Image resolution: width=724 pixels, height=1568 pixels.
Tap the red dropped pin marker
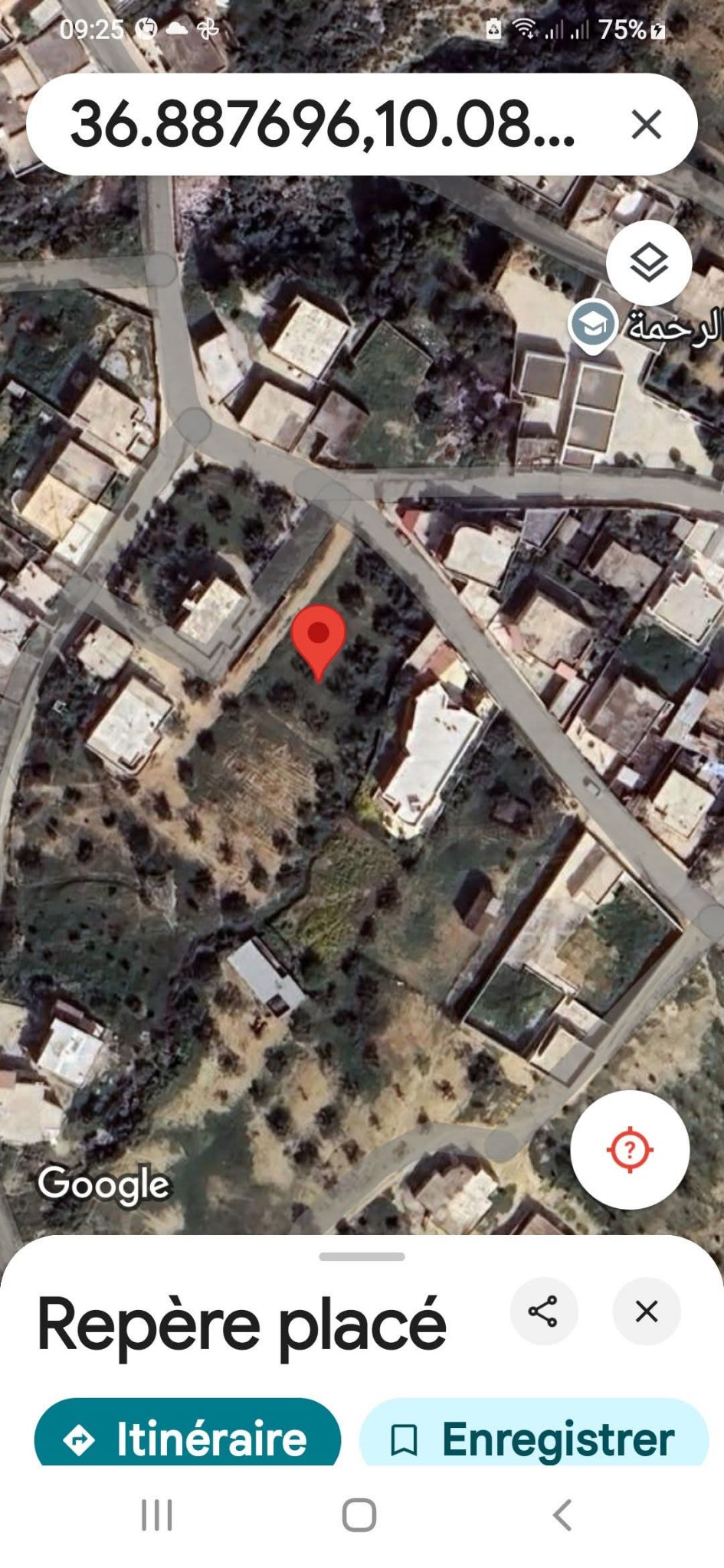(318, 637)
